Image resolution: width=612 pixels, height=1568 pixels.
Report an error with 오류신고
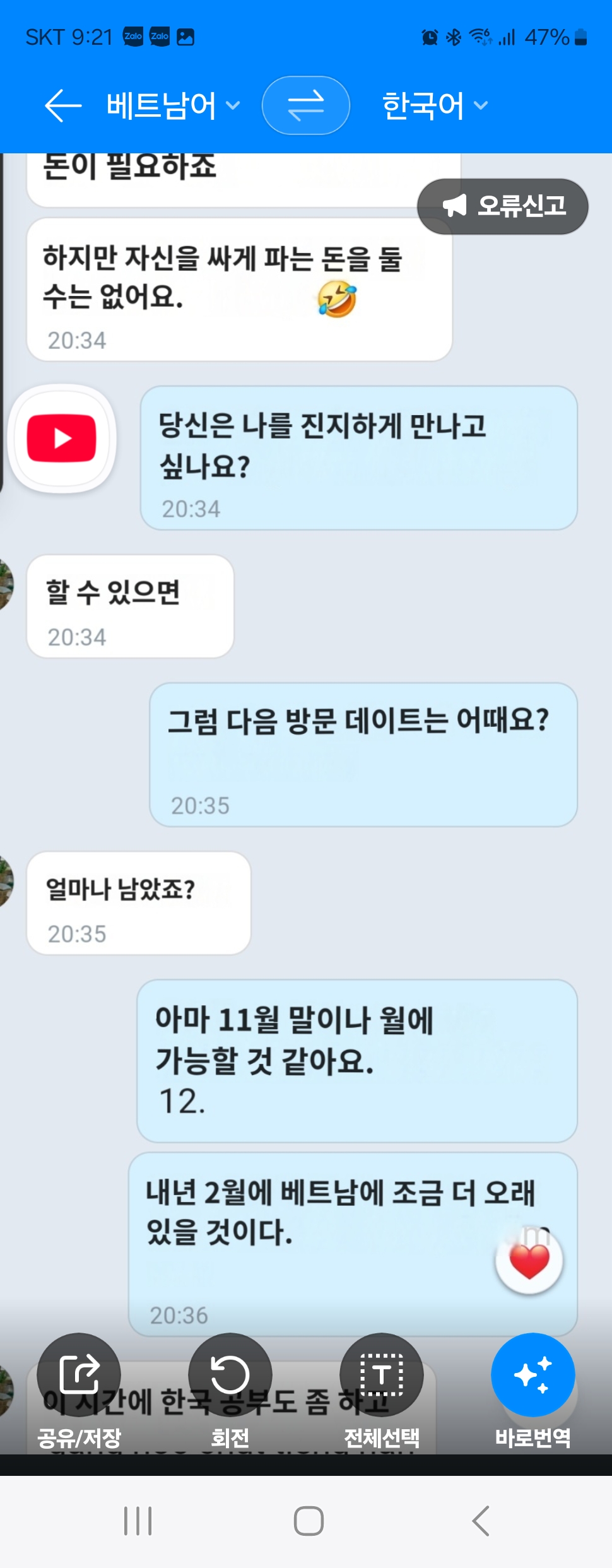pyautogui.click(x=503, y=206)
